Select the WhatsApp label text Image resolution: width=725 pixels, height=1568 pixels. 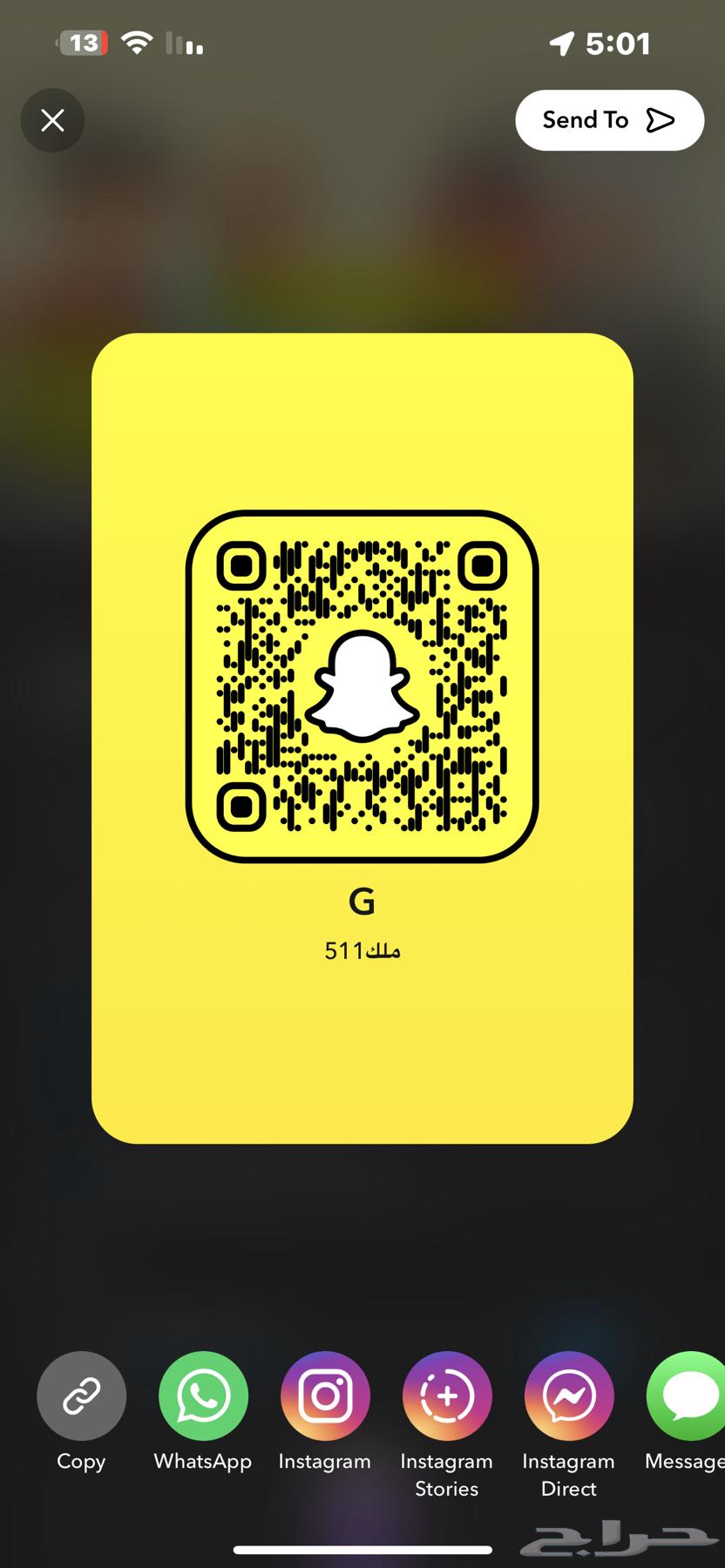pos(202,1462)
